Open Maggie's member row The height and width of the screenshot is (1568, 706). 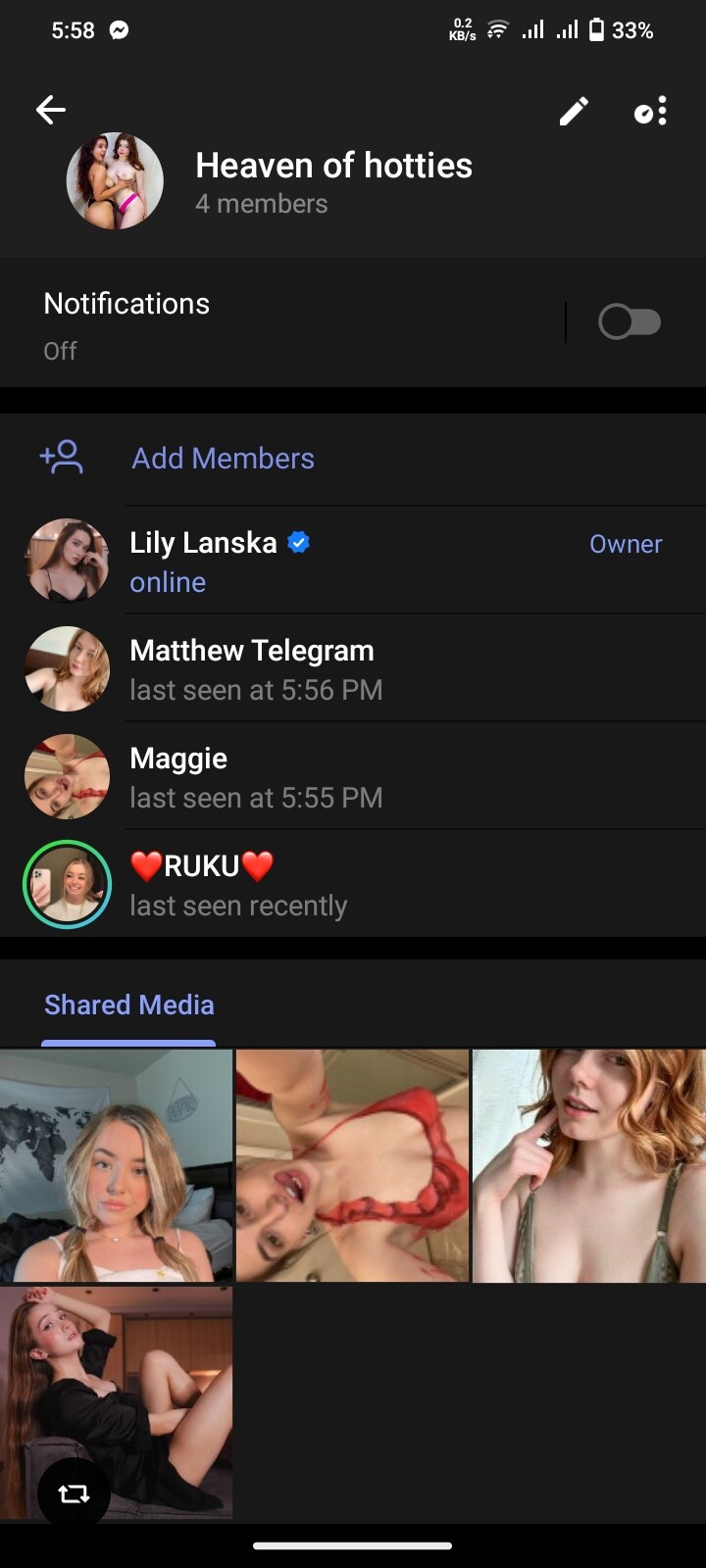click(x=353, y=776)
